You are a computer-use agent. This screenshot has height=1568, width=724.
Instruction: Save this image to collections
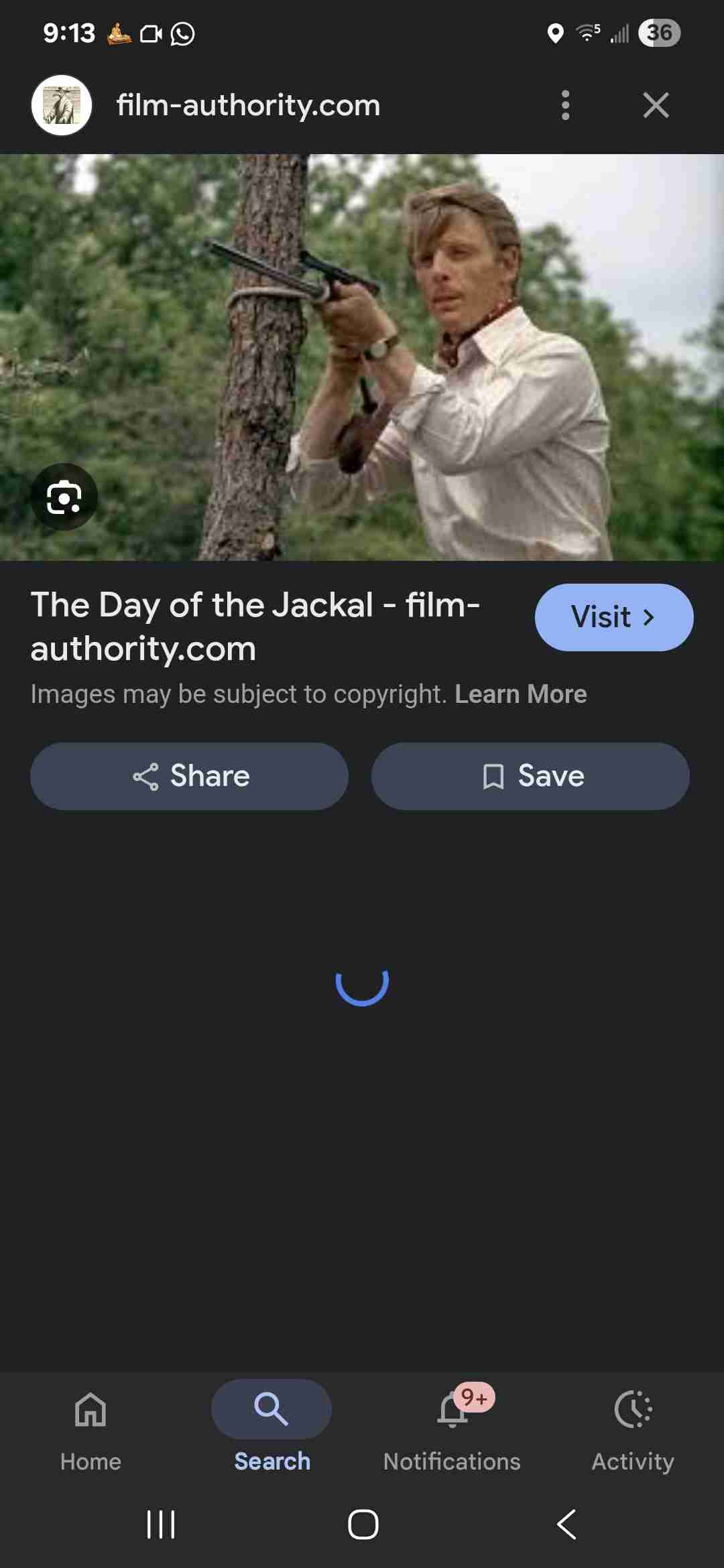coord(530,776)
